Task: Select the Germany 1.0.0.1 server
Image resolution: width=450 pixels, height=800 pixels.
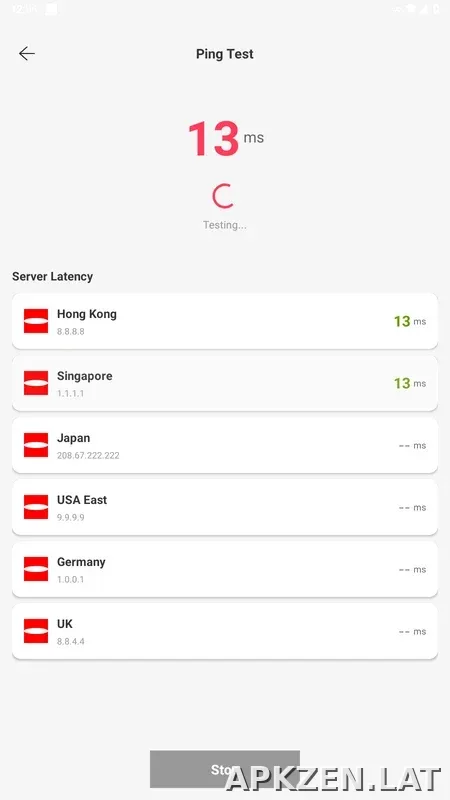Action: [x=224, y=569]
